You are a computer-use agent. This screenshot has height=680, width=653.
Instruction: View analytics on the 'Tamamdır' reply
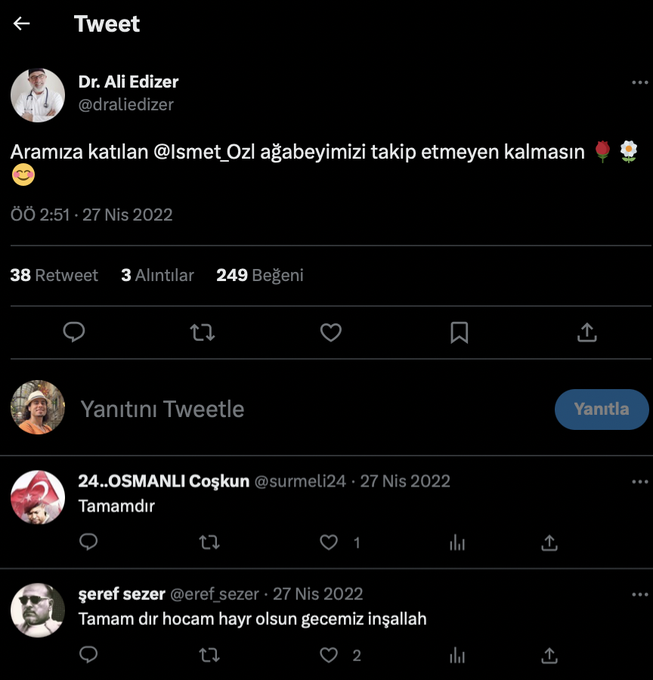pyautogui.click(x=457, y=542)
